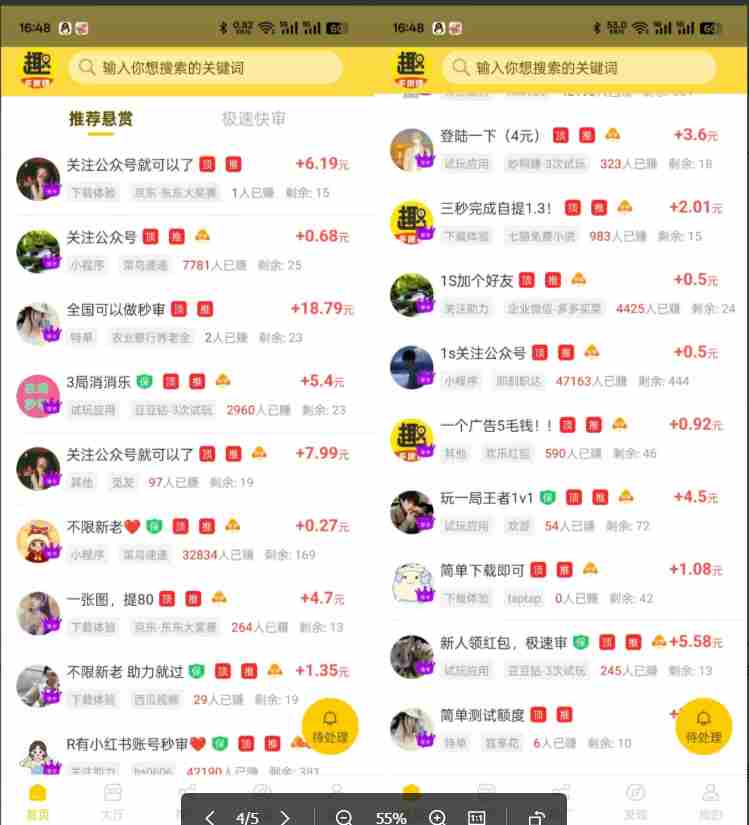749x825 pixels.
Task: Go to the previous image
Action: (x=210, y=817)
